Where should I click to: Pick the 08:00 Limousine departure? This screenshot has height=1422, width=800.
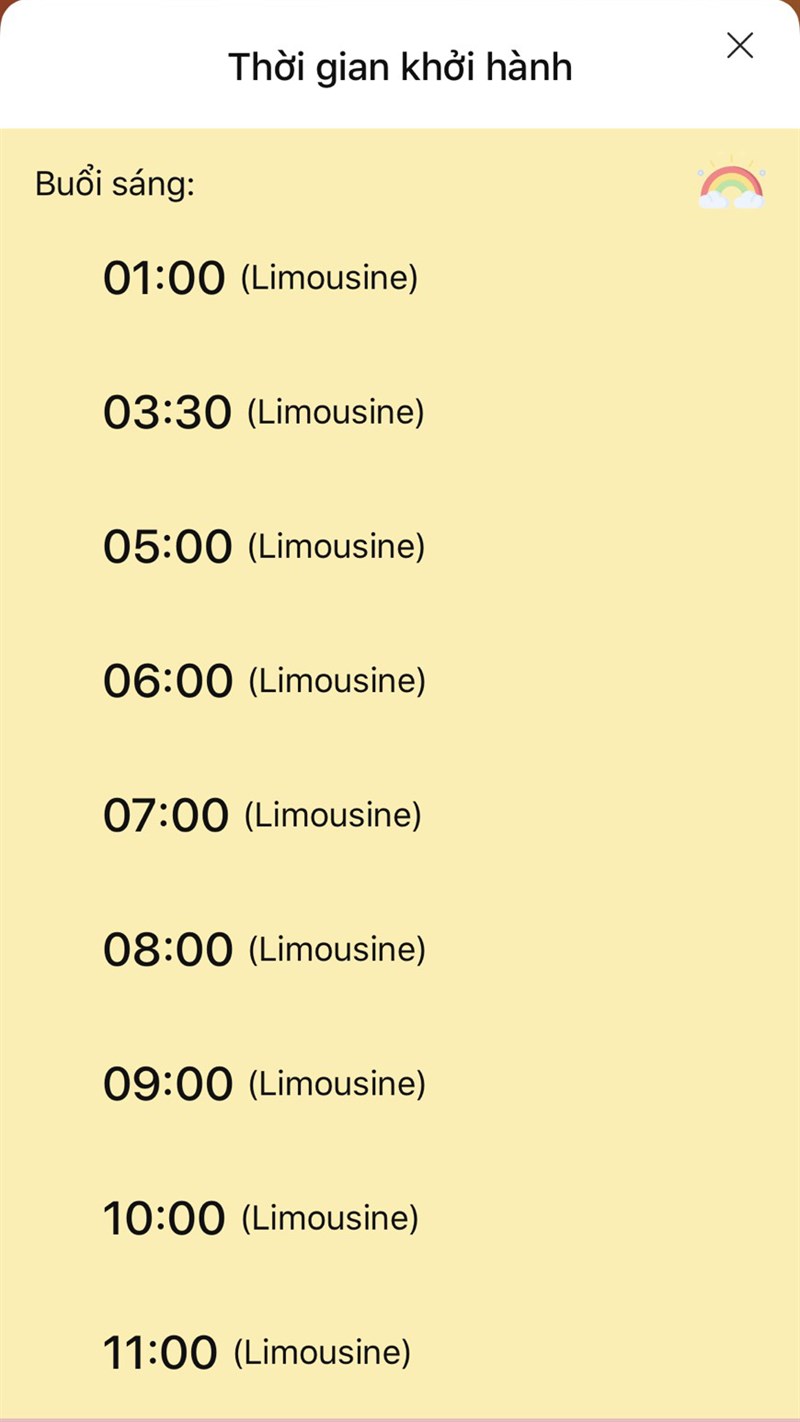[264, 949]
